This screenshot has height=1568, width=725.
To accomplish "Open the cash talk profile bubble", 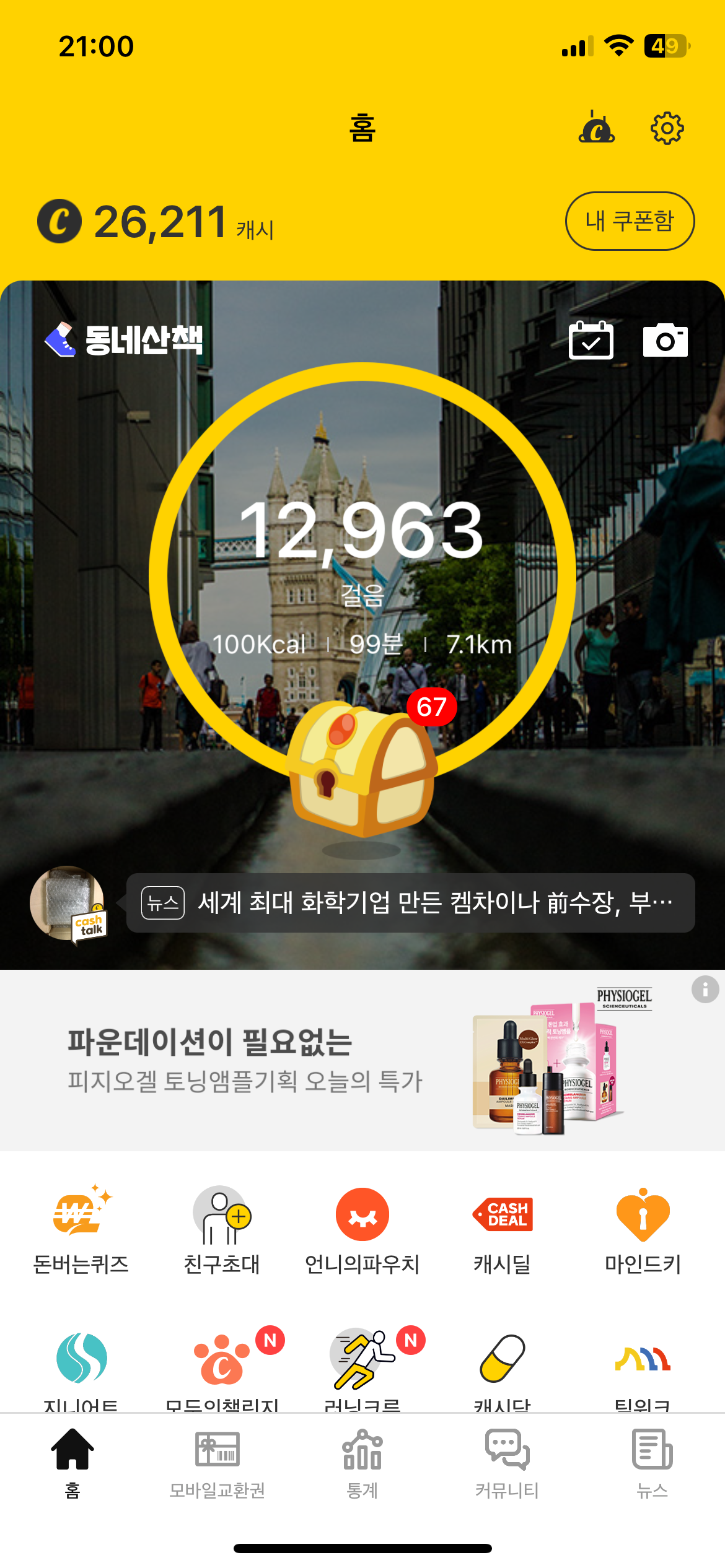I will click(68, 904).
